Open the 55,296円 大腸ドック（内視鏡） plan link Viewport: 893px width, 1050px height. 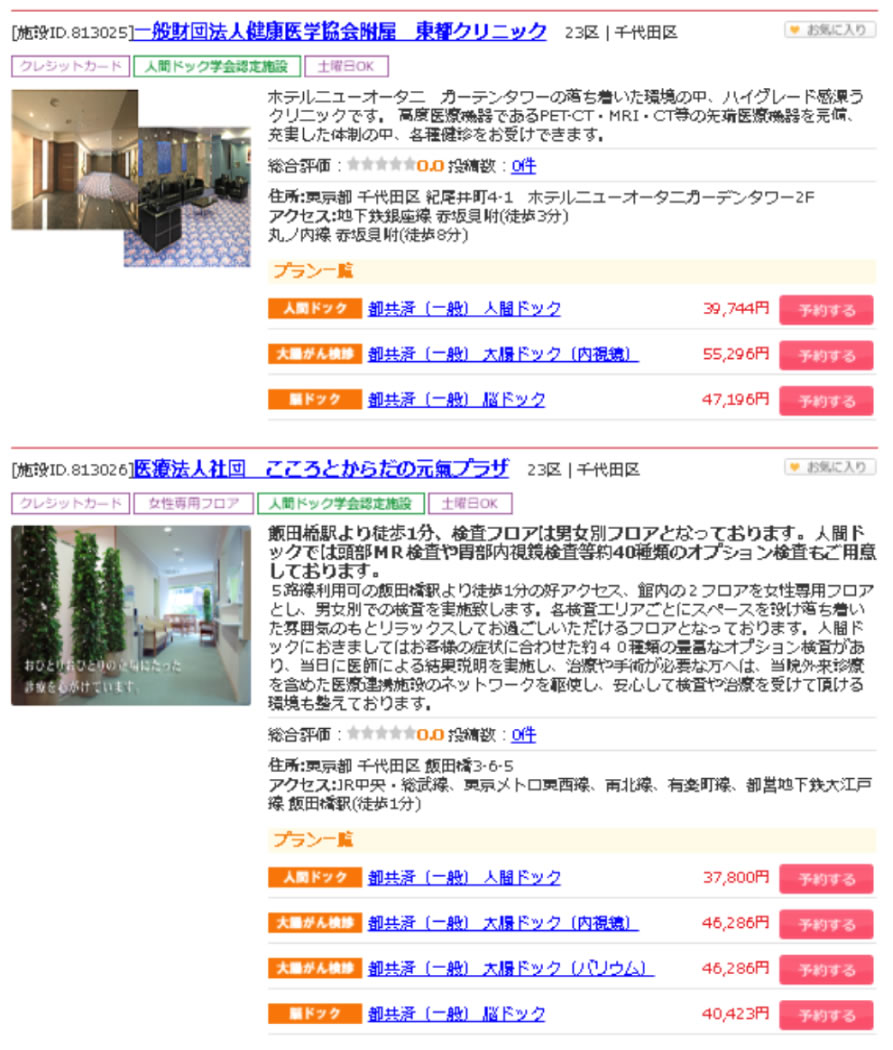(x=503, y=354)
